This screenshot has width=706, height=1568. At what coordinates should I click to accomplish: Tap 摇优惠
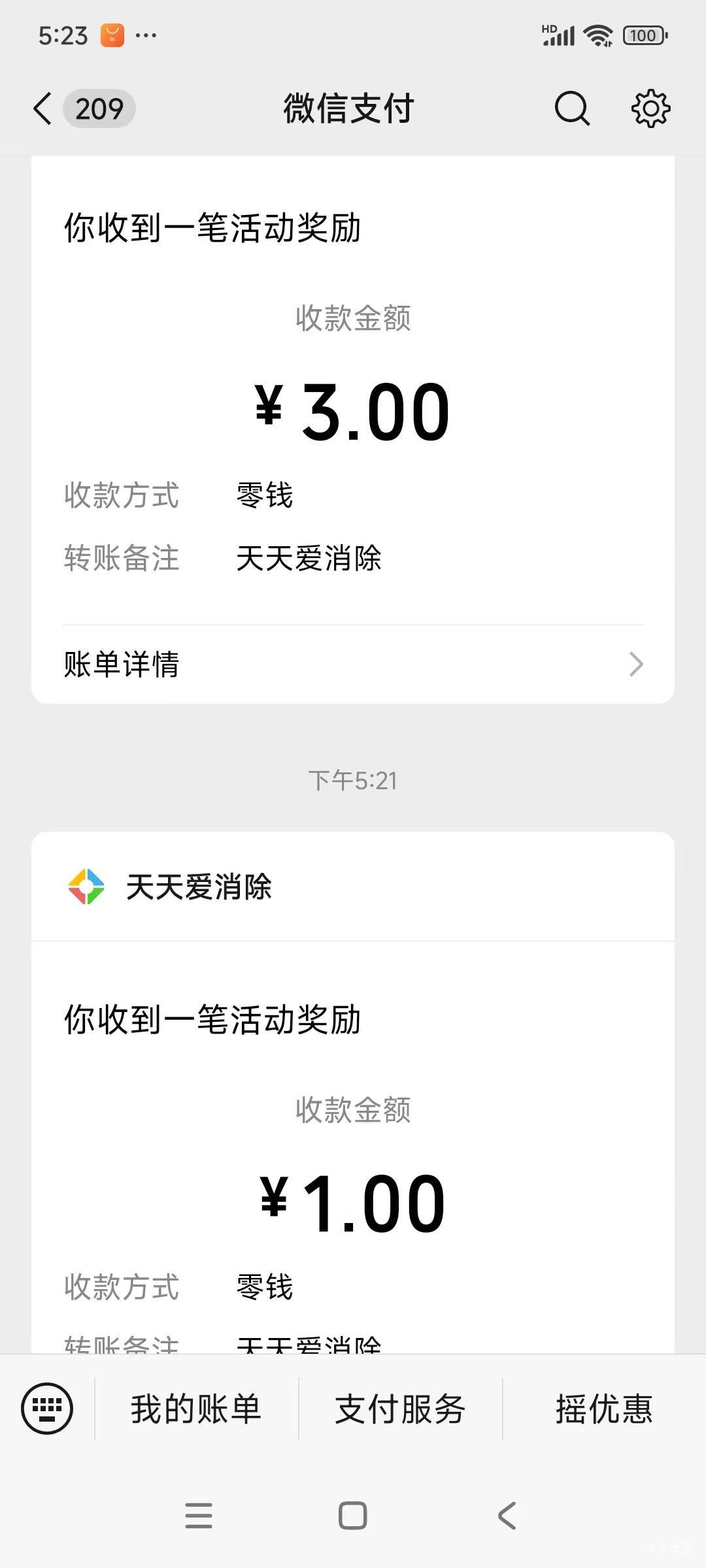click(x=604, y=1409)
